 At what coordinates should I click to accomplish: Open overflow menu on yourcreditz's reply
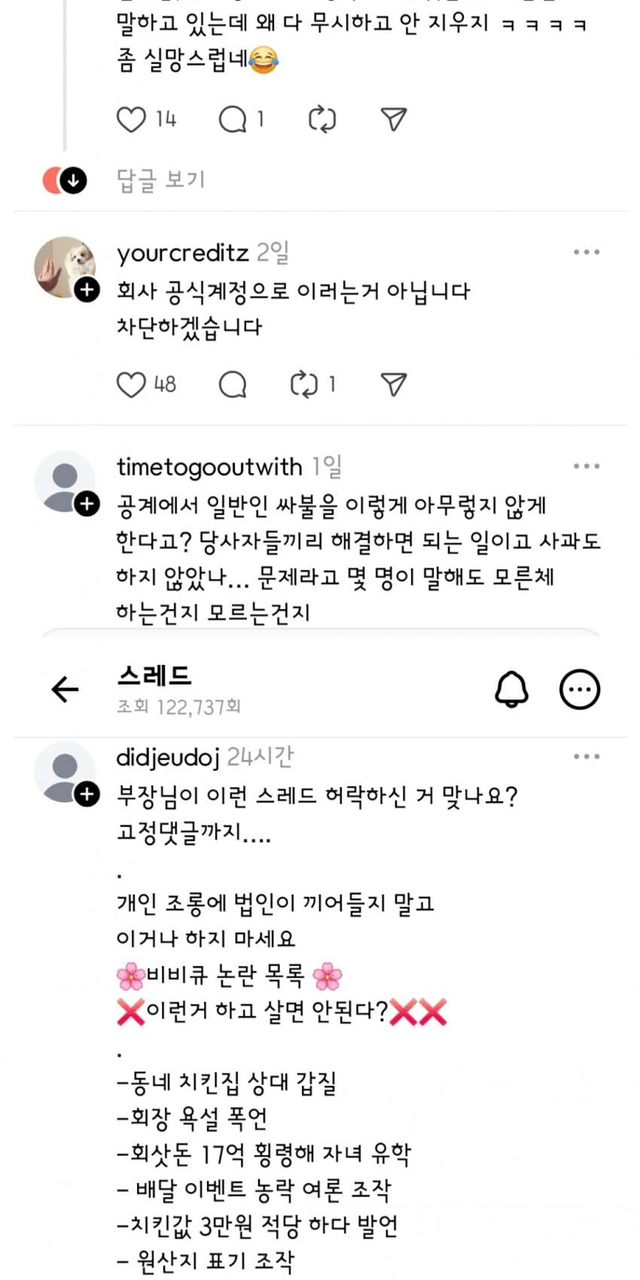(586, 253)
